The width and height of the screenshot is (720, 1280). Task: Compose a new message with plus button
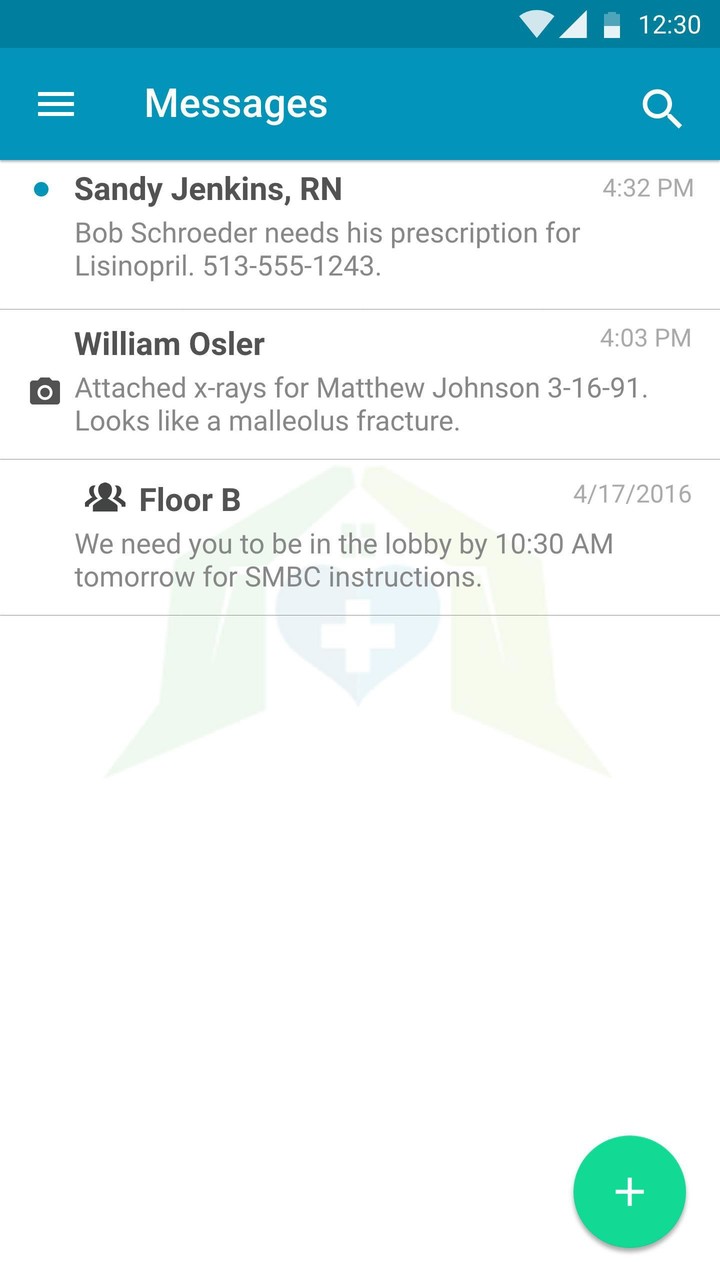629,1191
